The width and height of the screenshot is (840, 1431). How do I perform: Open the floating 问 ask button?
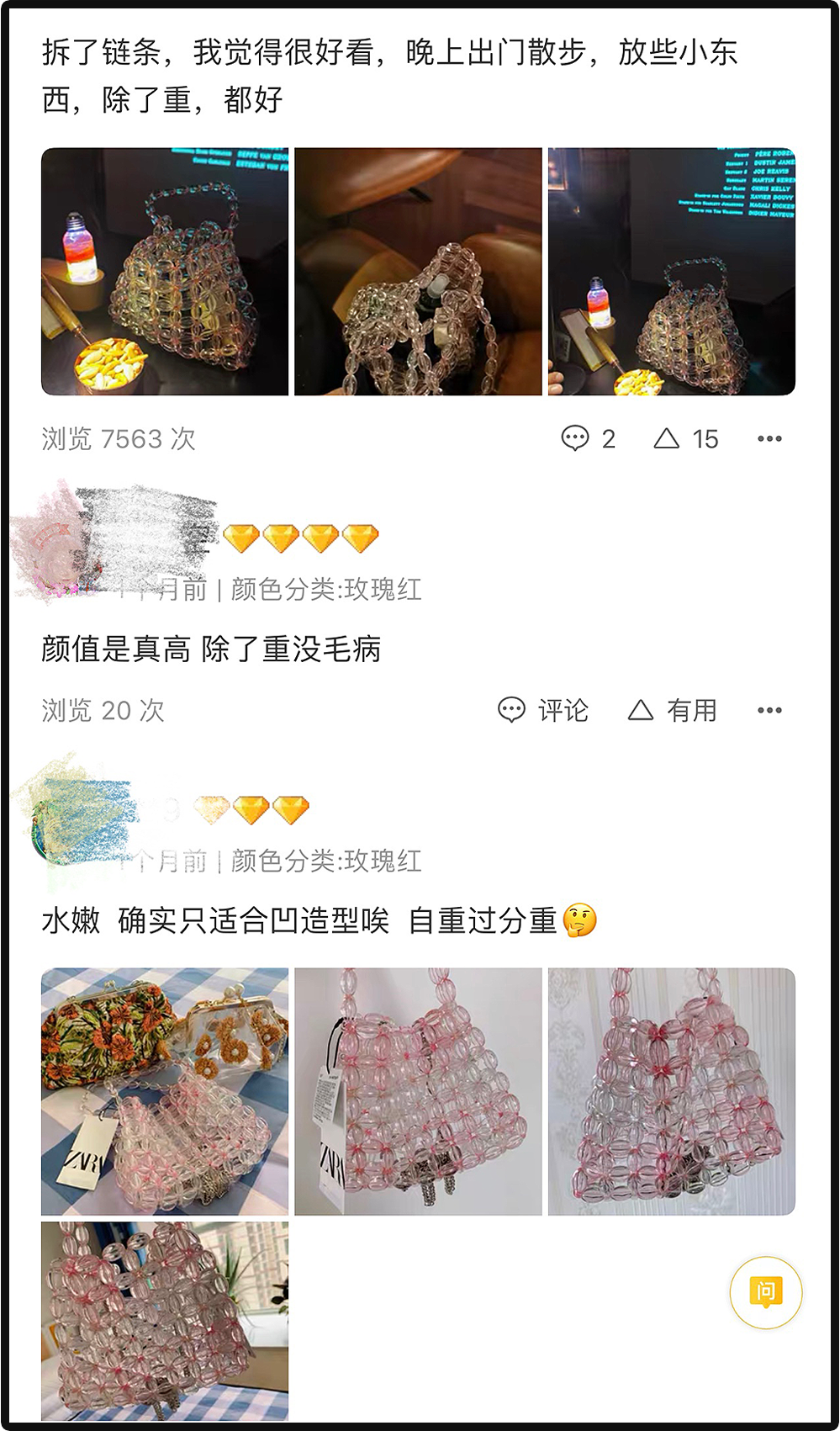click(x=765, y=1292)
